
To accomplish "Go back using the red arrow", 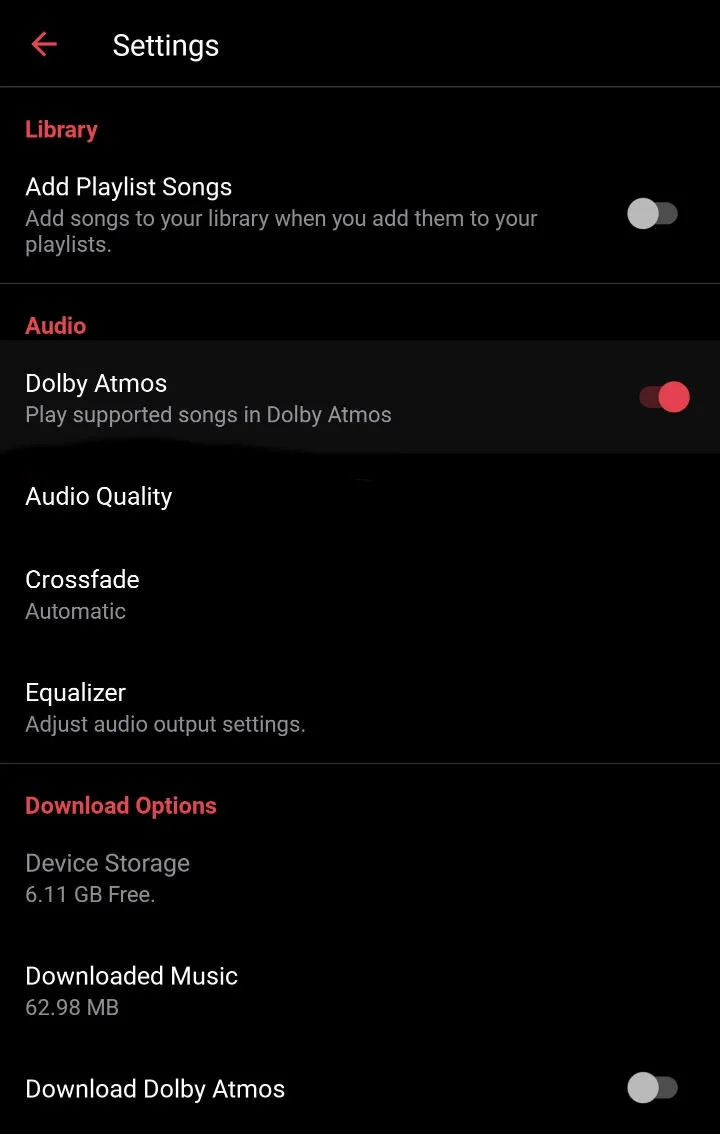I will (44, 45).
